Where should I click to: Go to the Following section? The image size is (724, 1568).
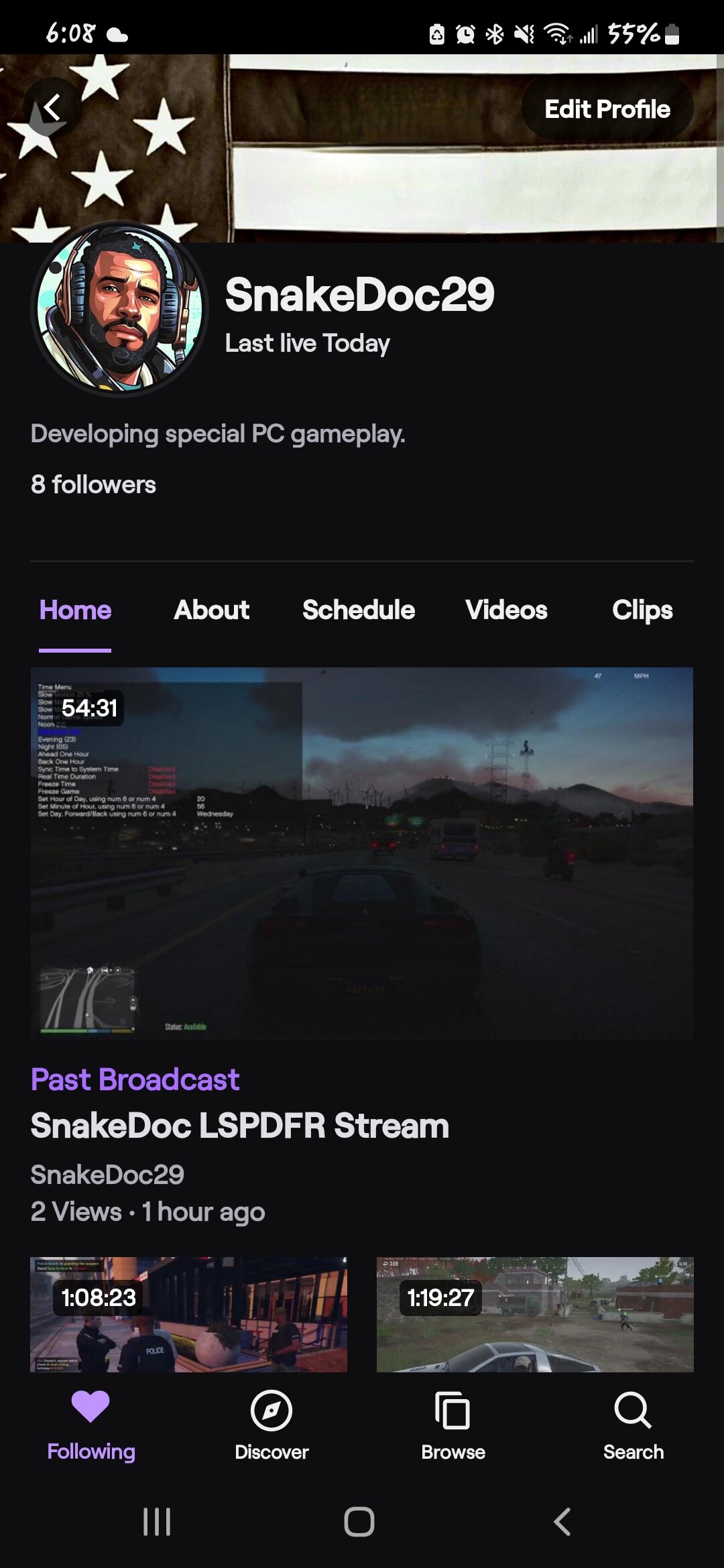point(90,1424)
